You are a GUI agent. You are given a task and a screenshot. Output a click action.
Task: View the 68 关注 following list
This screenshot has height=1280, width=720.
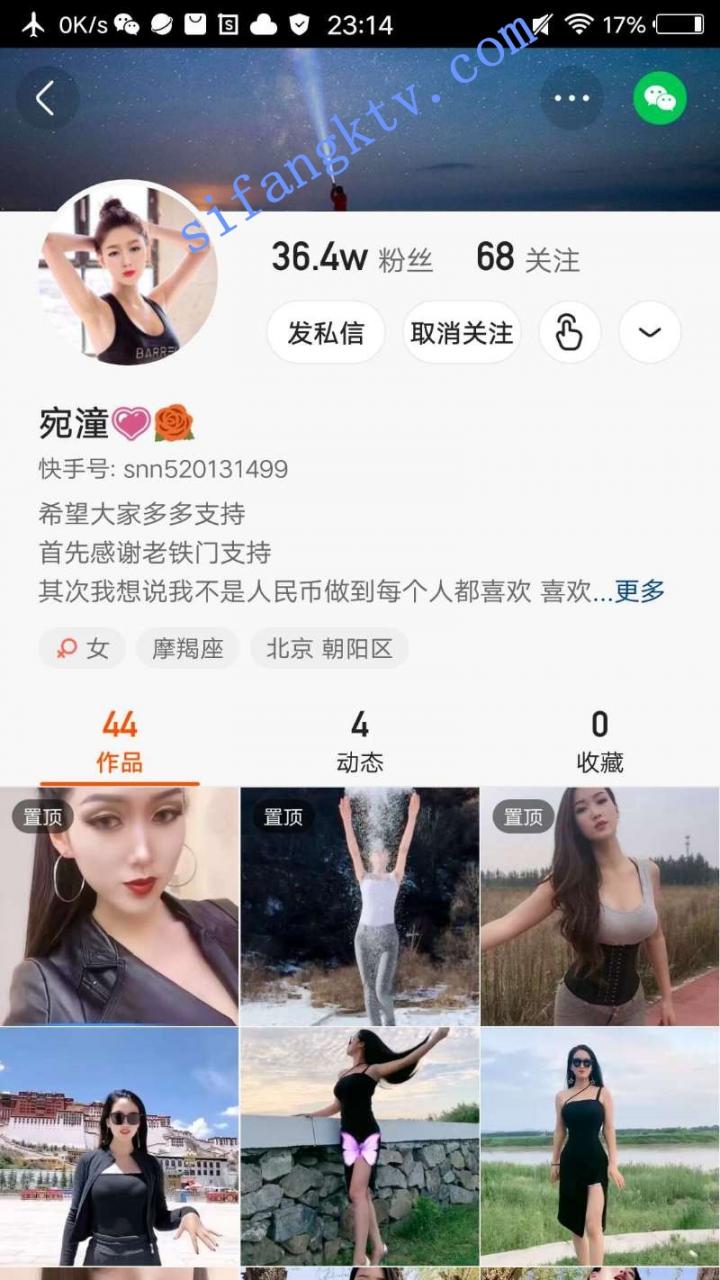(x=527, y=258)
